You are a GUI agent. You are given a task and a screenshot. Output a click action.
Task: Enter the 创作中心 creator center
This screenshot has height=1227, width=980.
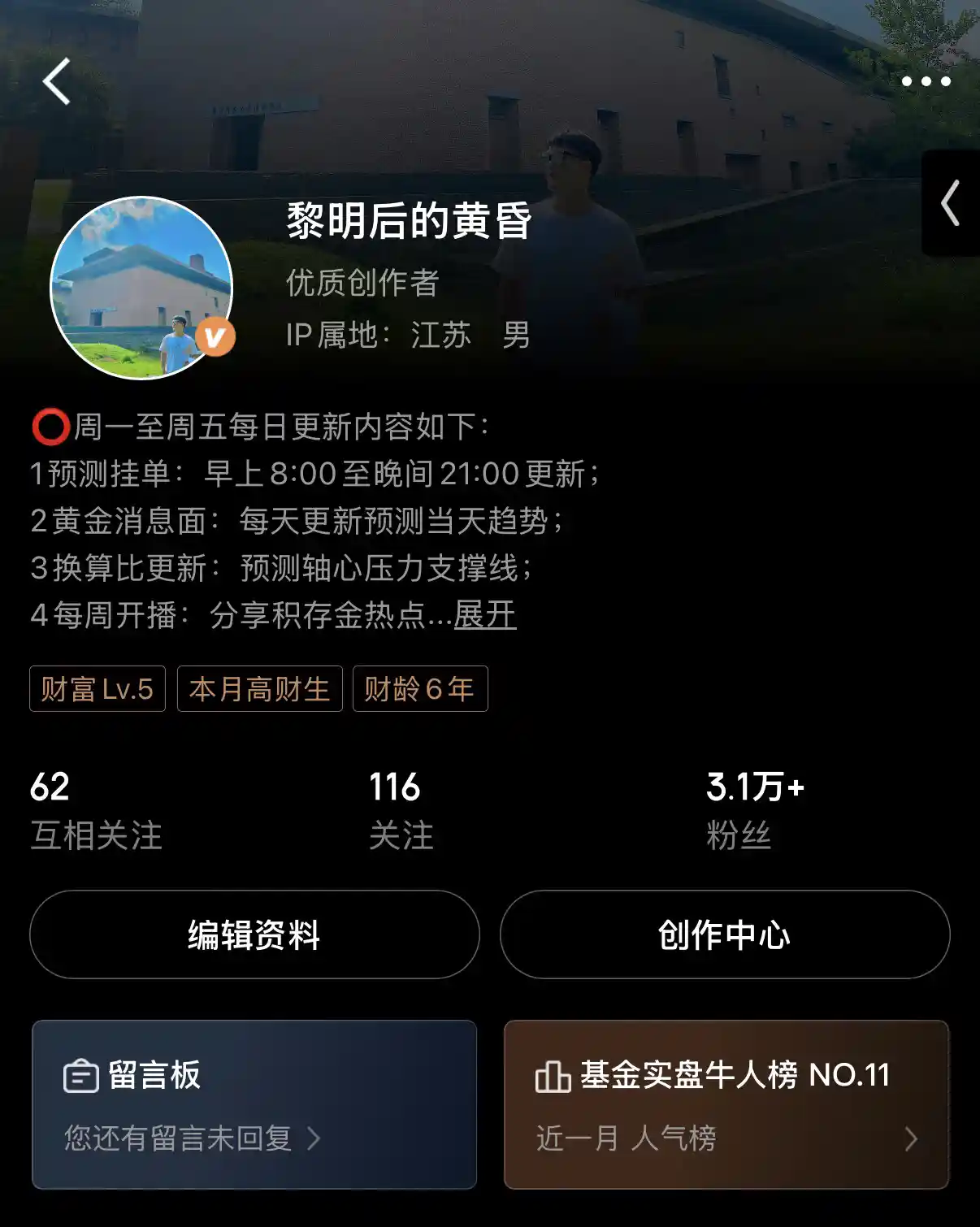(x=726, y=935)
